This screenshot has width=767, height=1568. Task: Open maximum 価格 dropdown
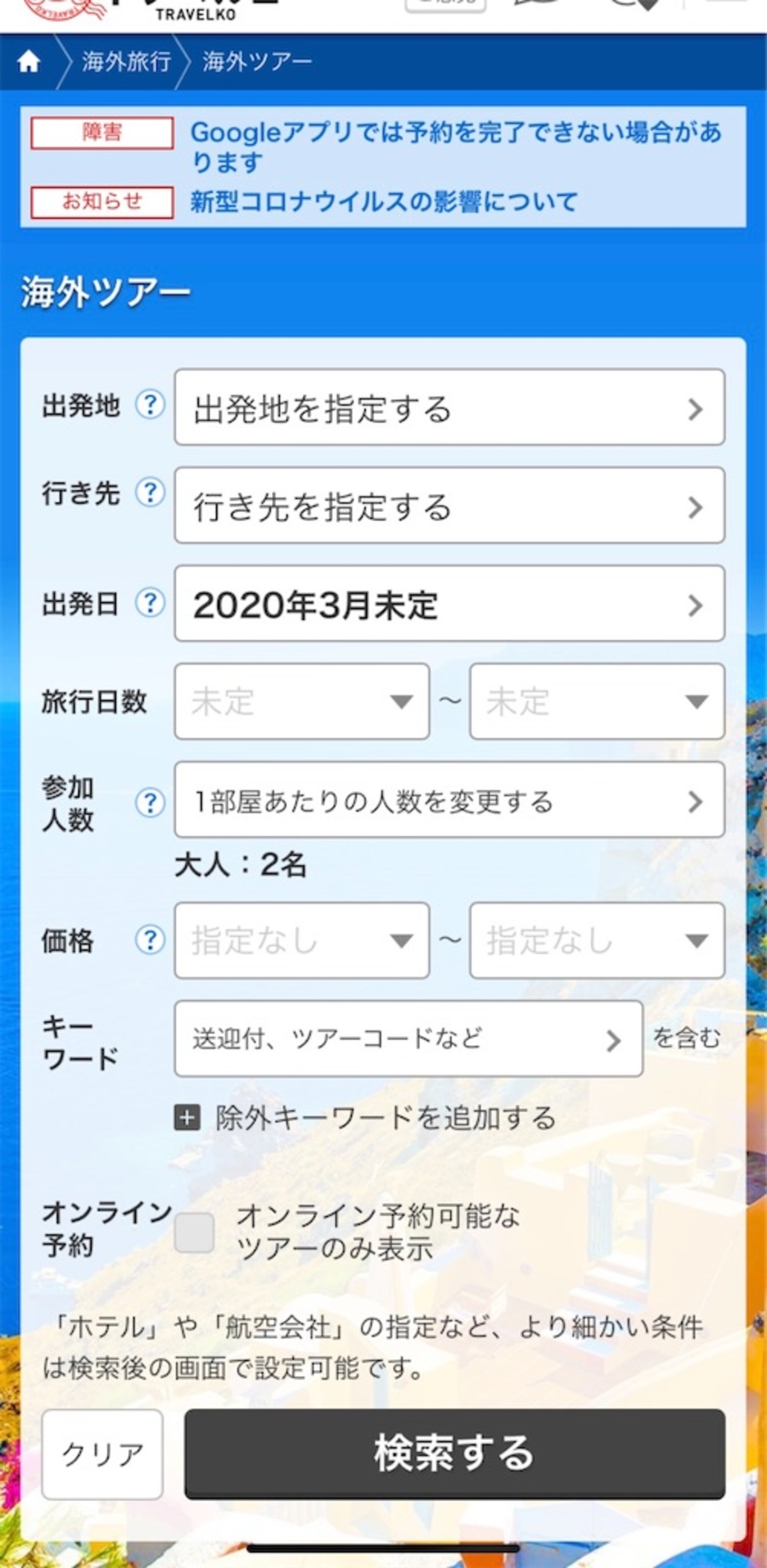596,941
